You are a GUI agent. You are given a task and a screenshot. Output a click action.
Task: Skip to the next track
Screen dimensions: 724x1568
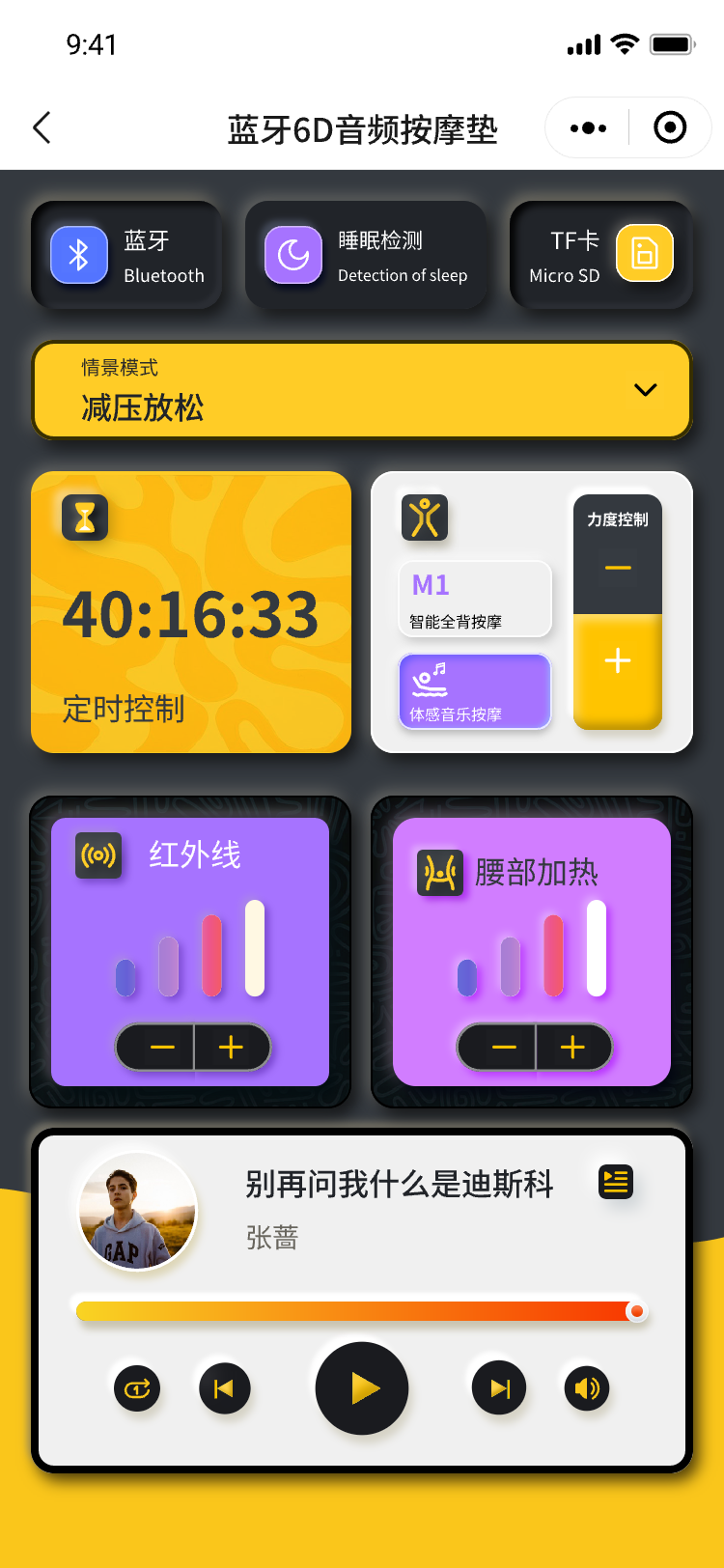coord(499,1388)
